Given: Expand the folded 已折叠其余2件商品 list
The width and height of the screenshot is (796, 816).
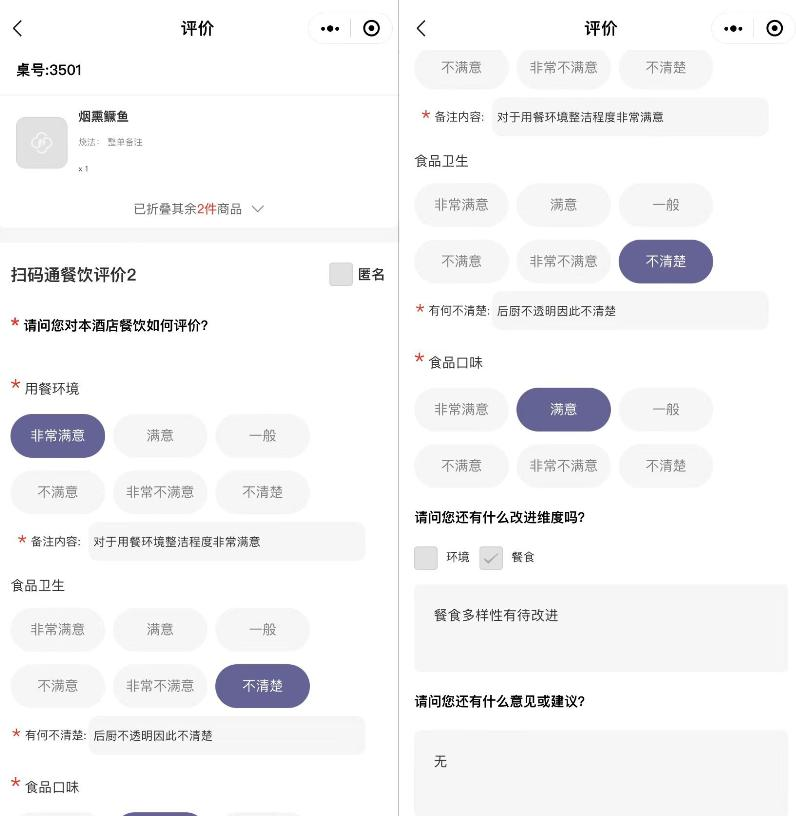Looking at the screenshot, I should [199, 209].
